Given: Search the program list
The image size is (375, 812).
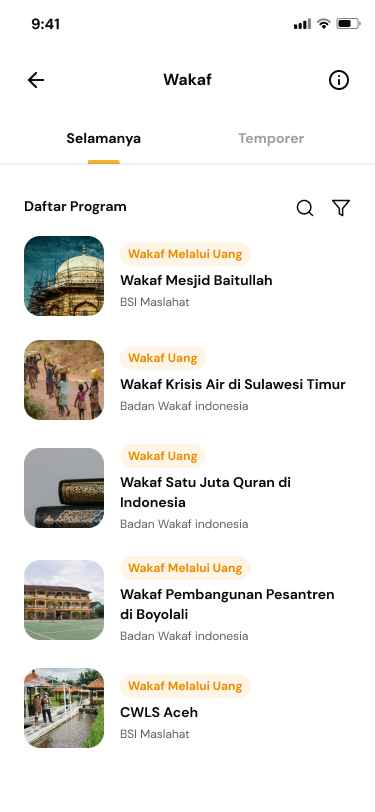Looking at the screenshot, I should point(305,208).
